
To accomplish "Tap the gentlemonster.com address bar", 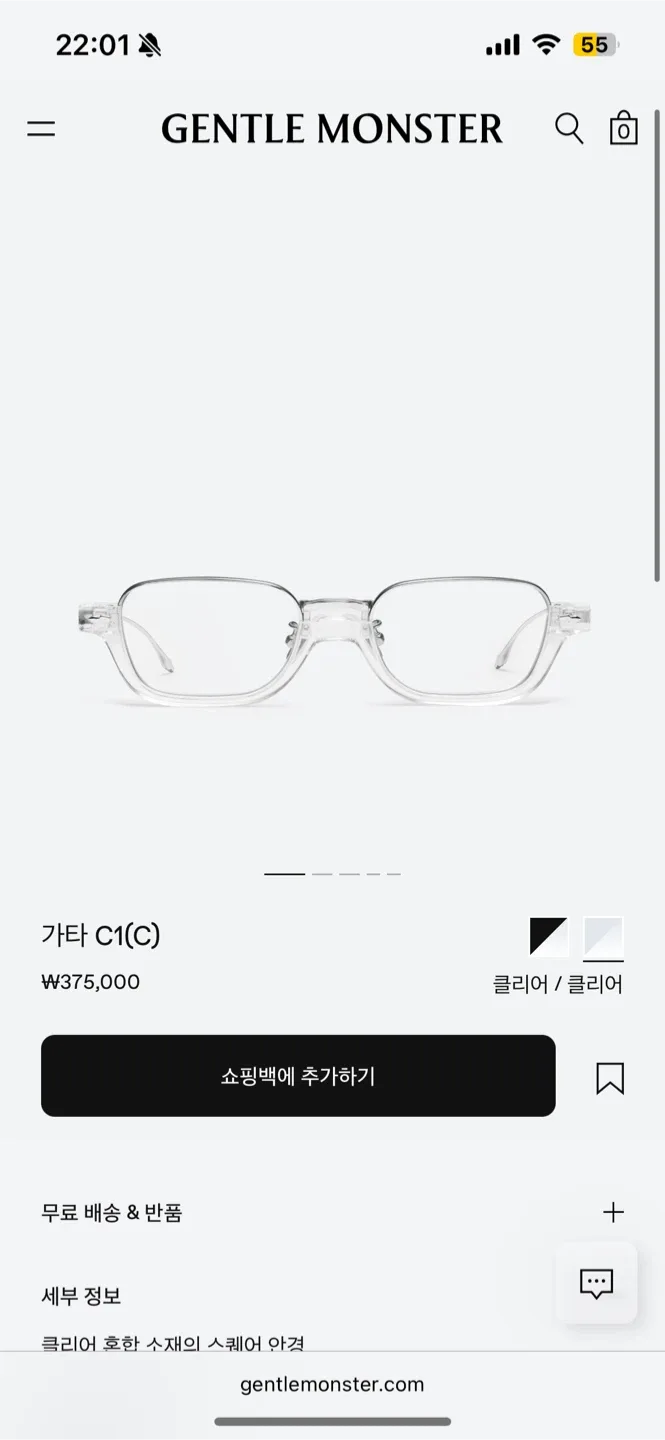I will pos(332,1385).
